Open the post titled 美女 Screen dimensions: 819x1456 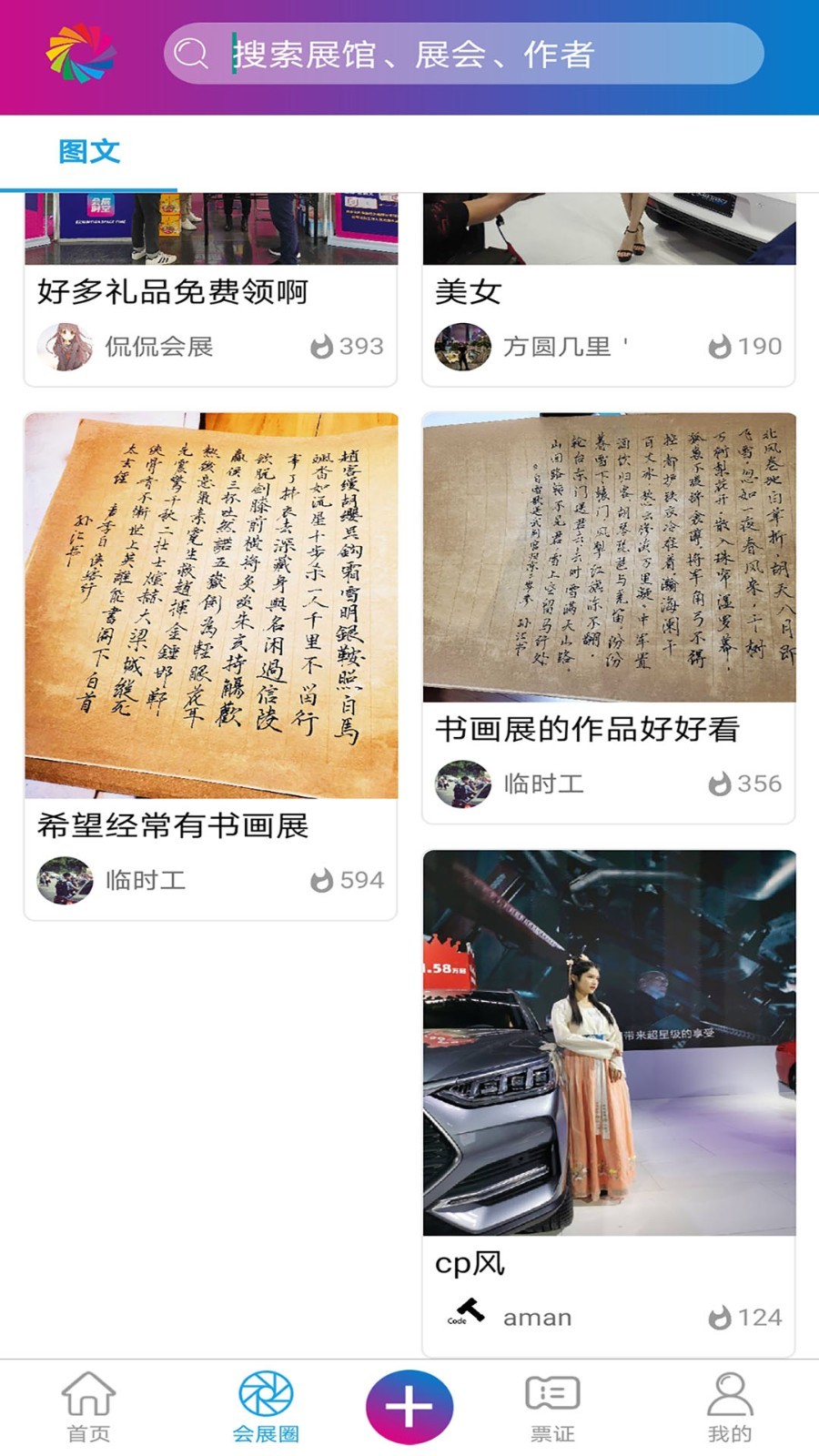pyautogui.click(x=609, y=289)
